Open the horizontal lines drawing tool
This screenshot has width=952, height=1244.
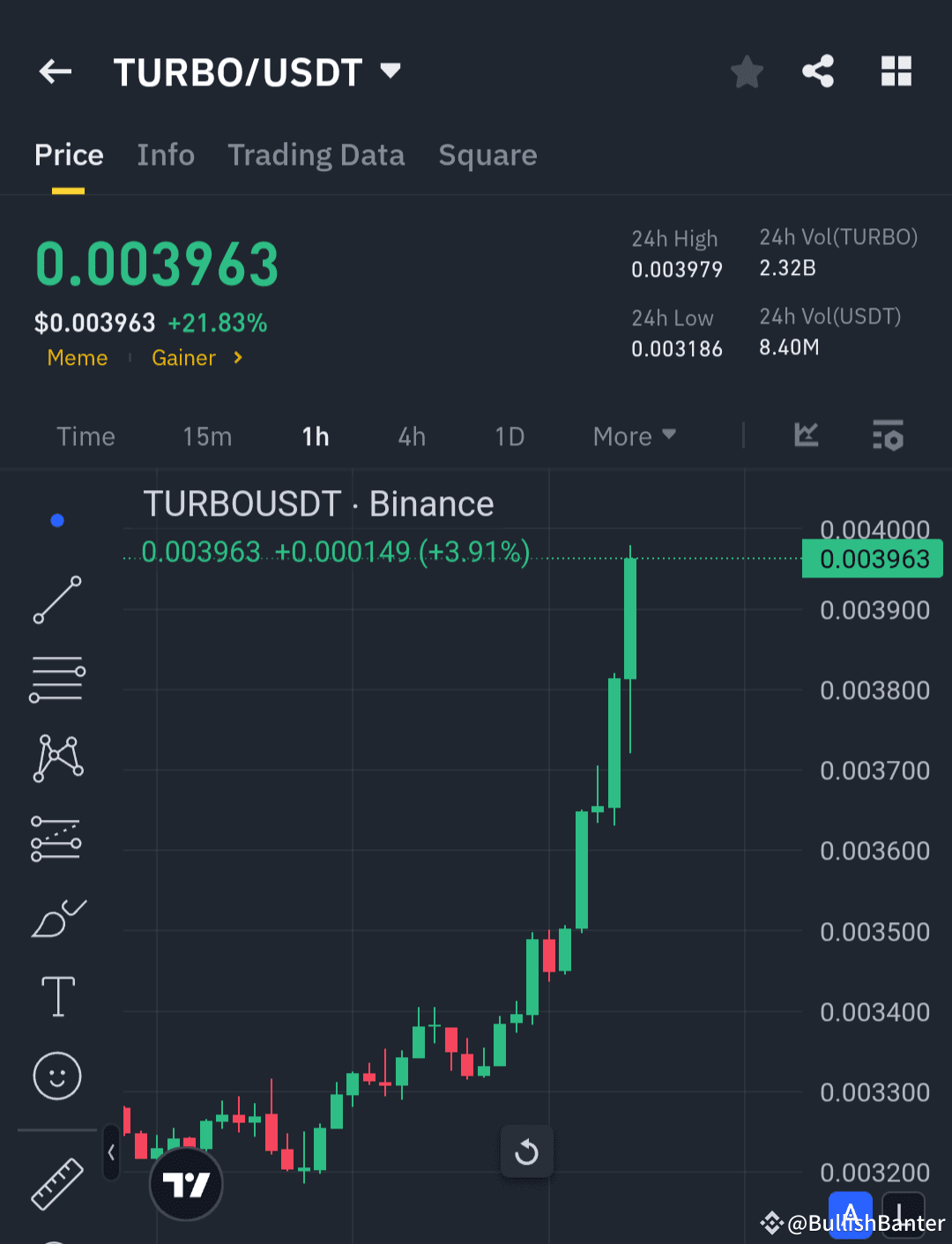tap(56, 679)
